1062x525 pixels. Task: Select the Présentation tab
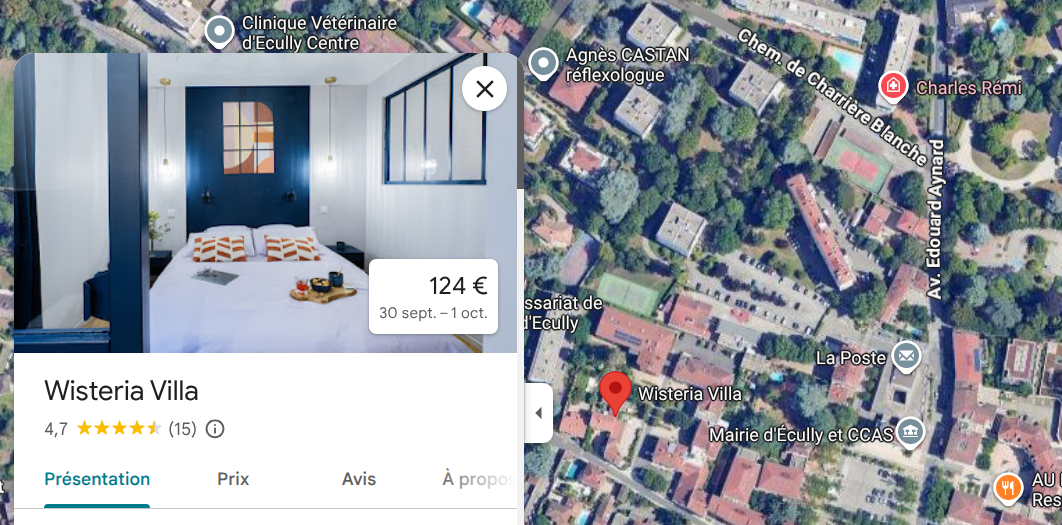pyautogui.click(x=97, y=479)
